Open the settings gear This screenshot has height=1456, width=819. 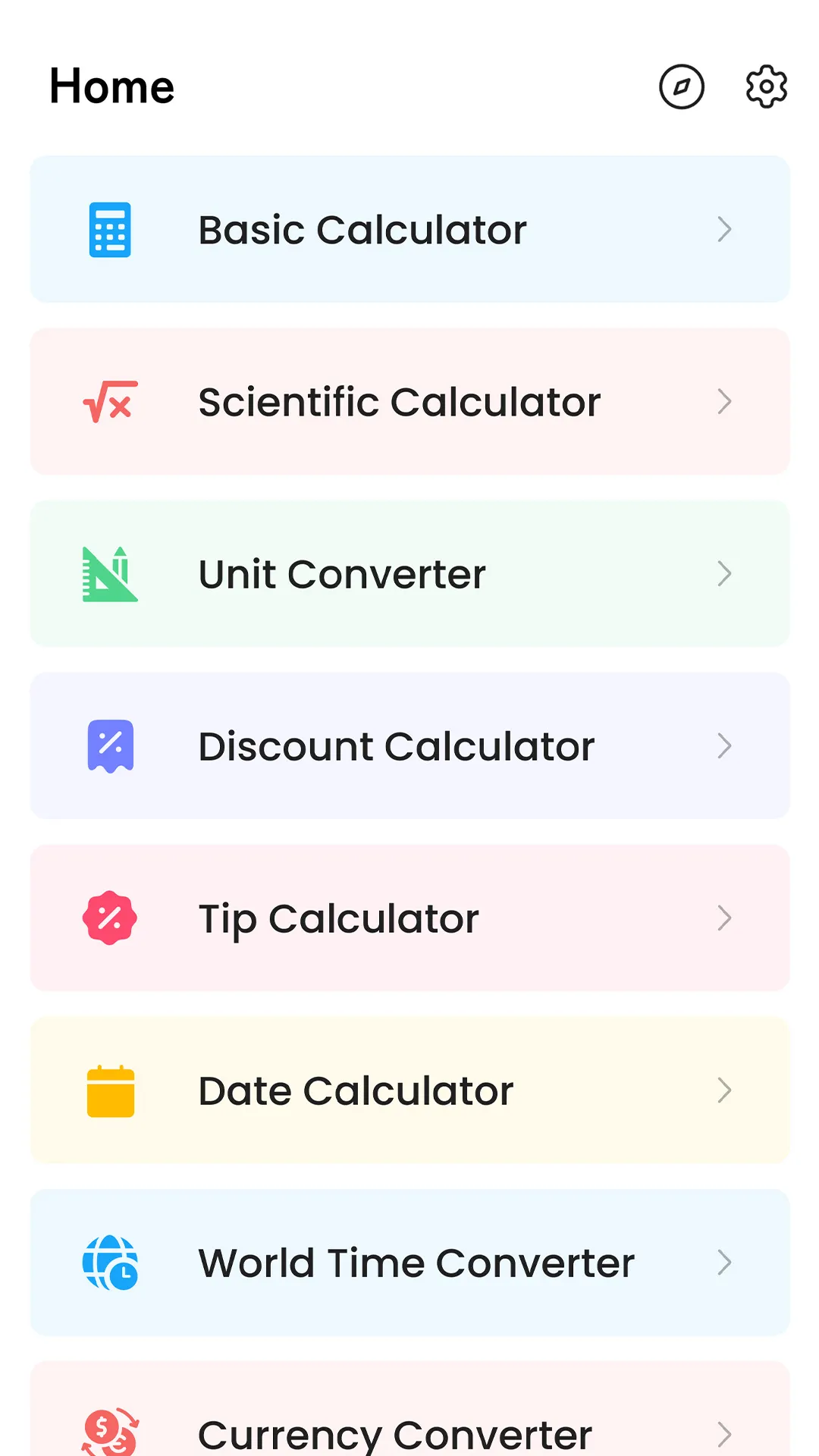[x=766, y=86]
